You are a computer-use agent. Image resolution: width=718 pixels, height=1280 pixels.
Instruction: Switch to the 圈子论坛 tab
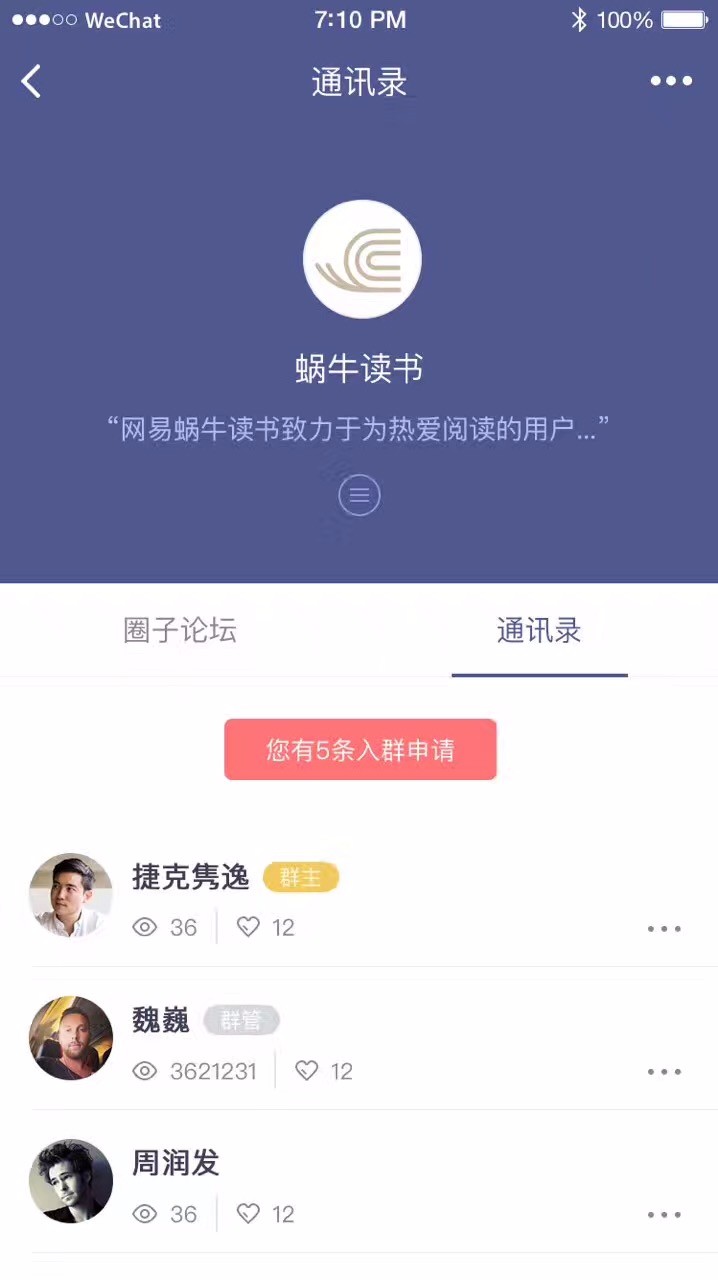tap(180, 631)
